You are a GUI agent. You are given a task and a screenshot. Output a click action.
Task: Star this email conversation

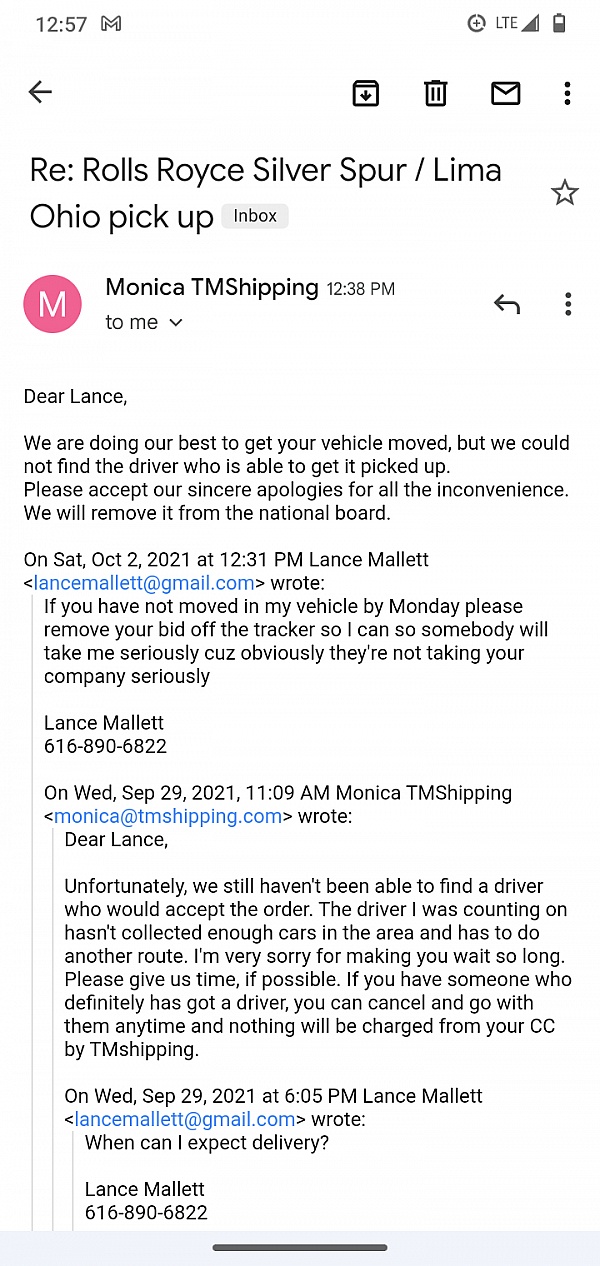point(565,193)
